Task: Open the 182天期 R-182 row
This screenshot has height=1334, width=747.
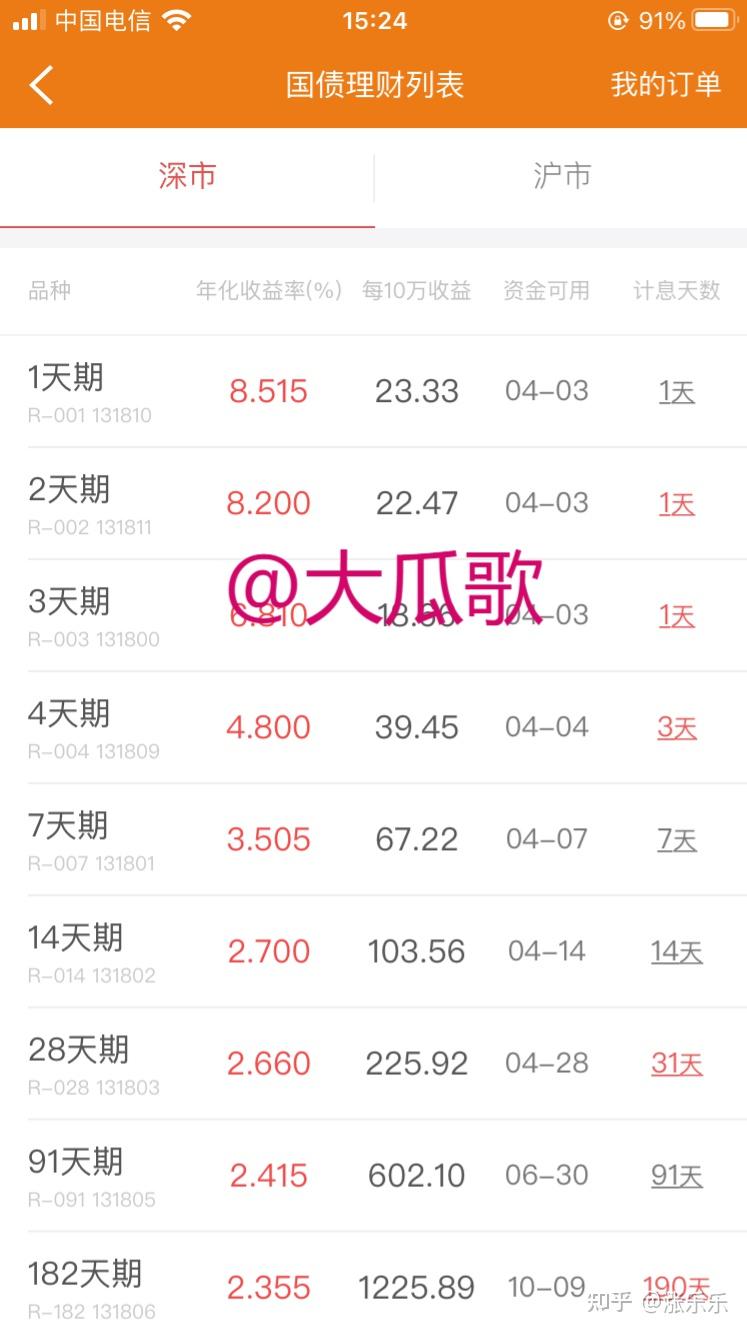Action: coord(373,1286)
